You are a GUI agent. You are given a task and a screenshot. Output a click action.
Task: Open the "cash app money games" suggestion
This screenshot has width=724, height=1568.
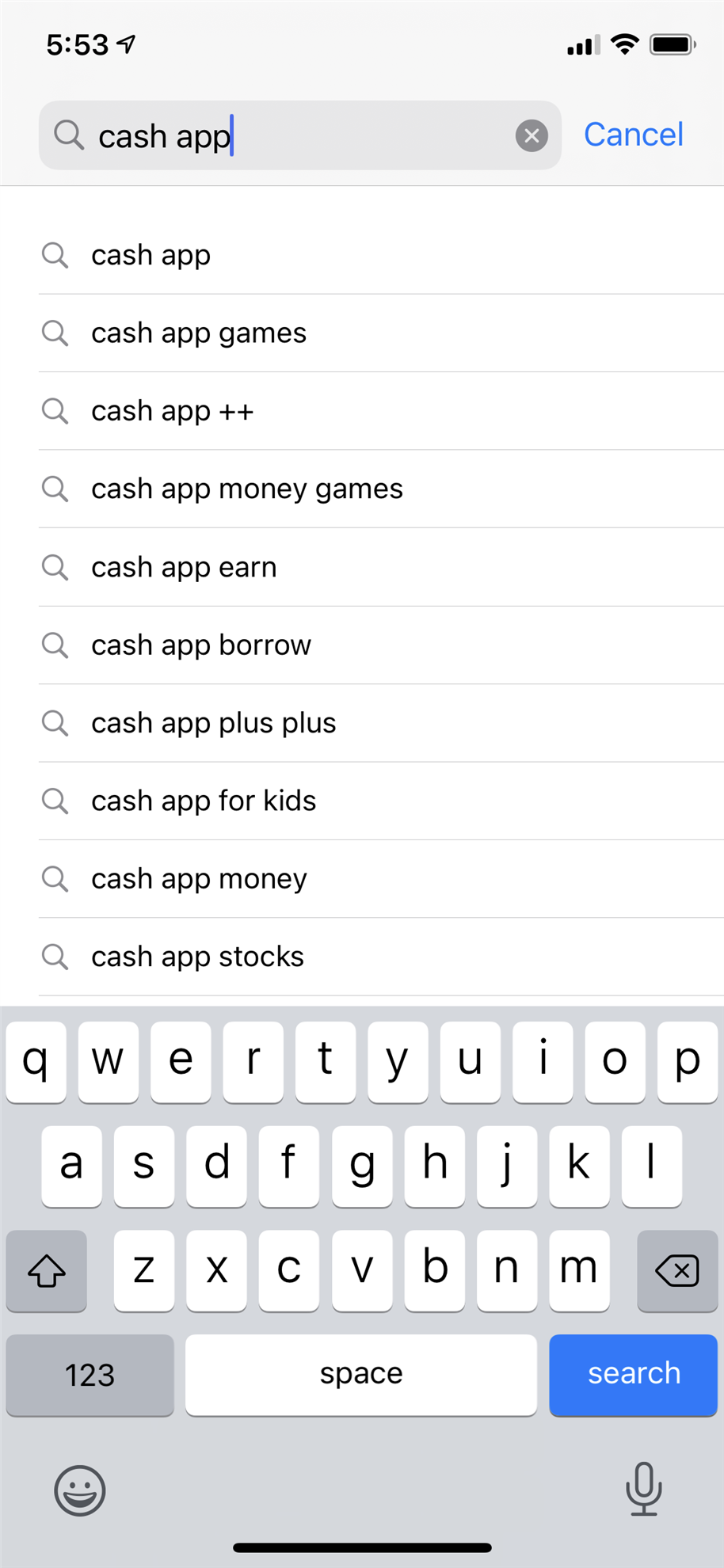pos(246,489)
